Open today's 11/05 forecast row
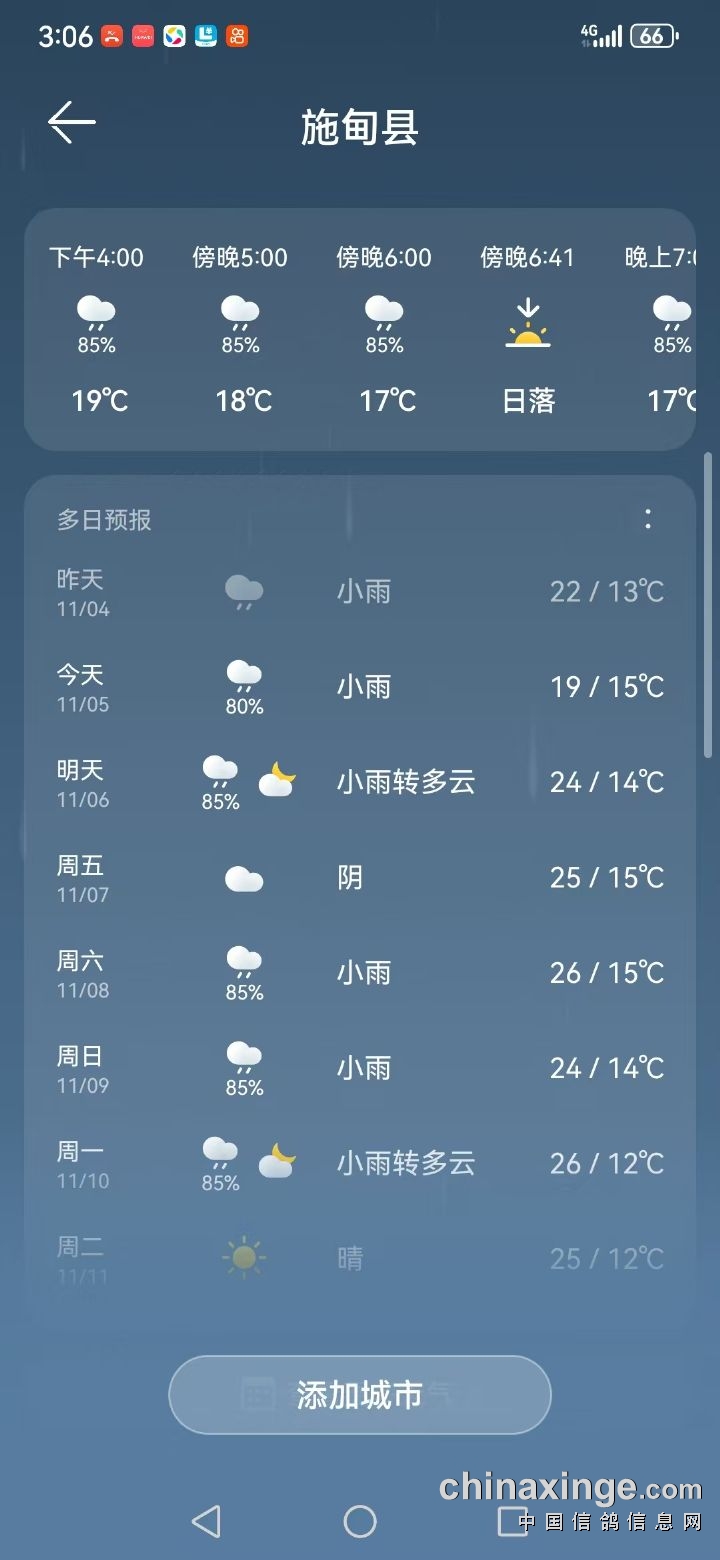Viewport: 720px width, 1560px height. [360, 688]
